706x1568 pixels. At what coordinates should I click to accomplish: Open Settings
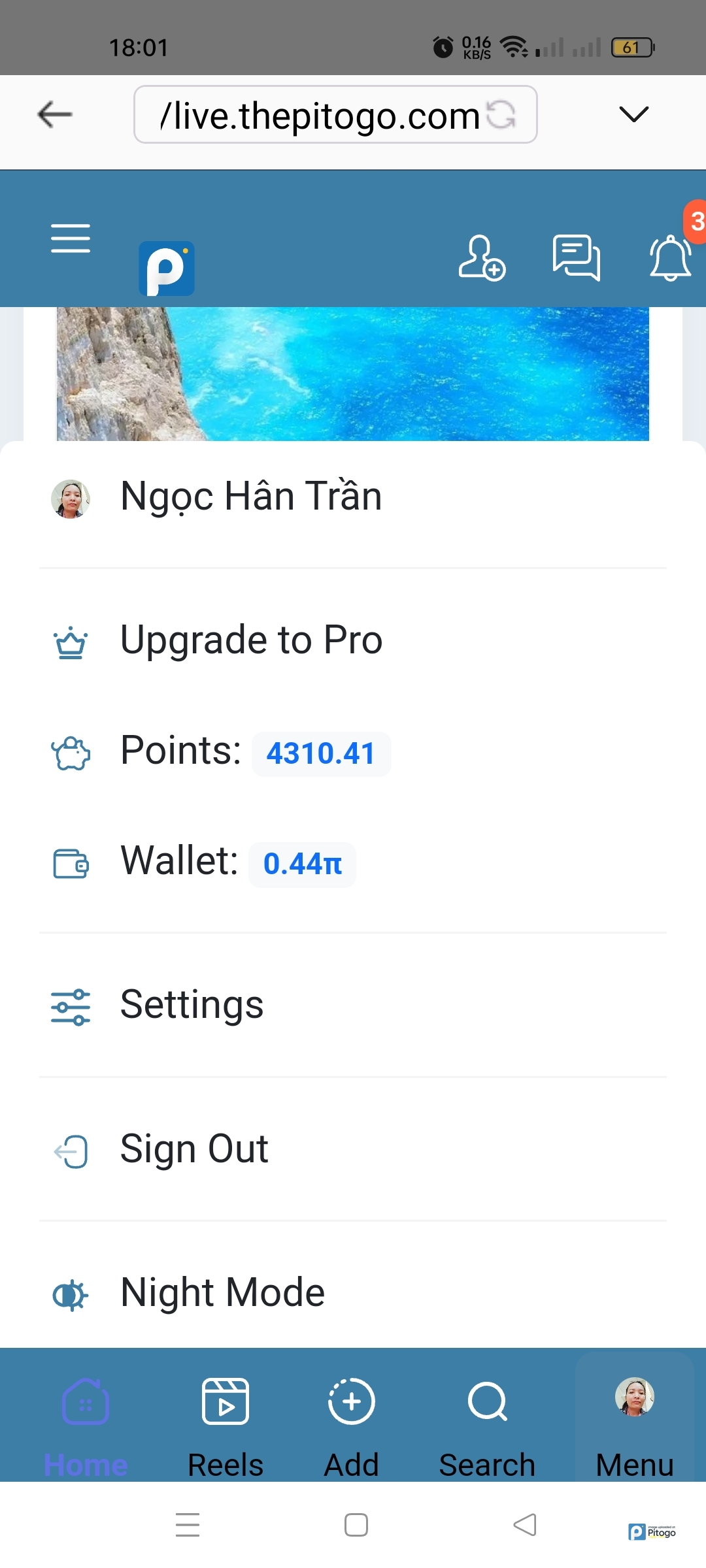click(x=192, y=1005)
